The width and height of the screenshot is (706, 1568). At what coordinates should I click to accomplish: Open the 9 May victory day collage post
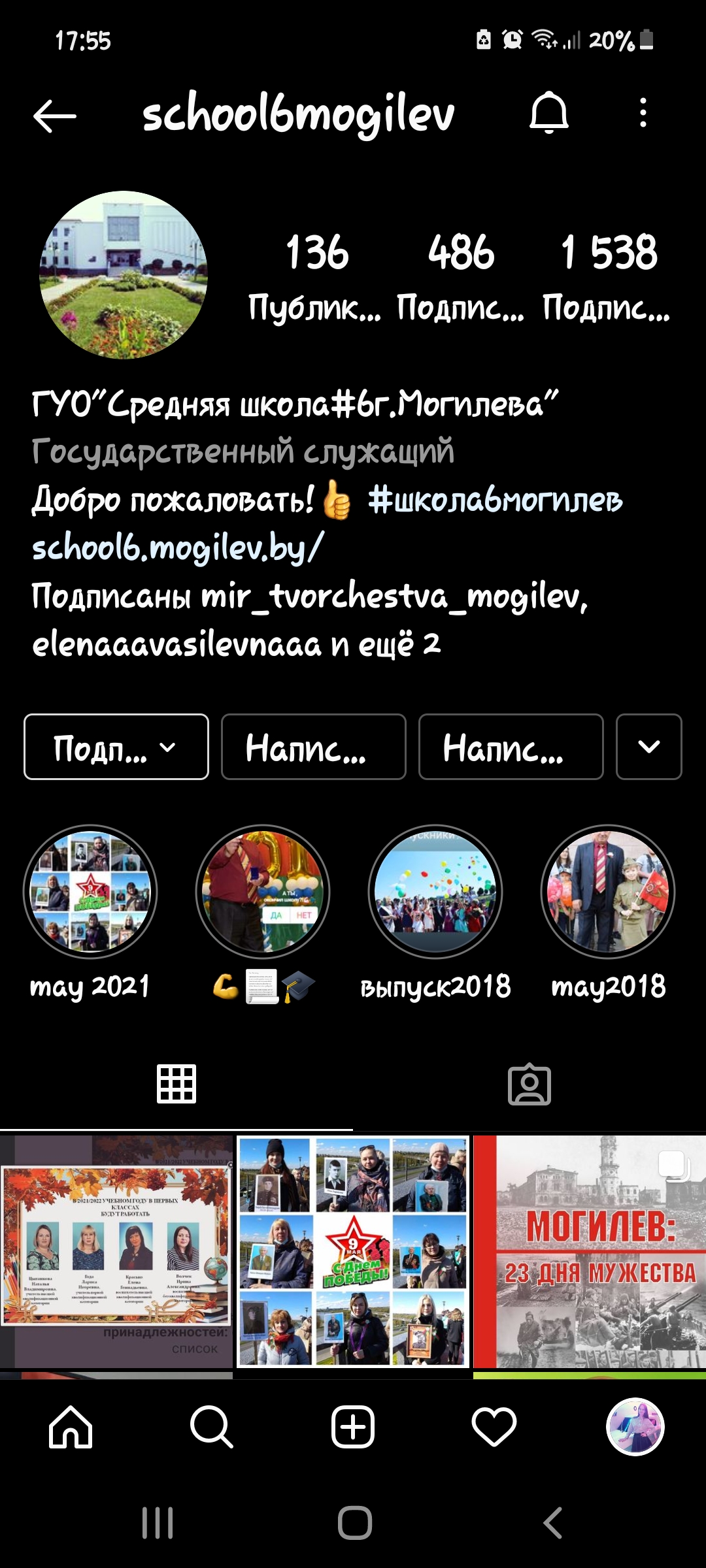point(353,1252)
